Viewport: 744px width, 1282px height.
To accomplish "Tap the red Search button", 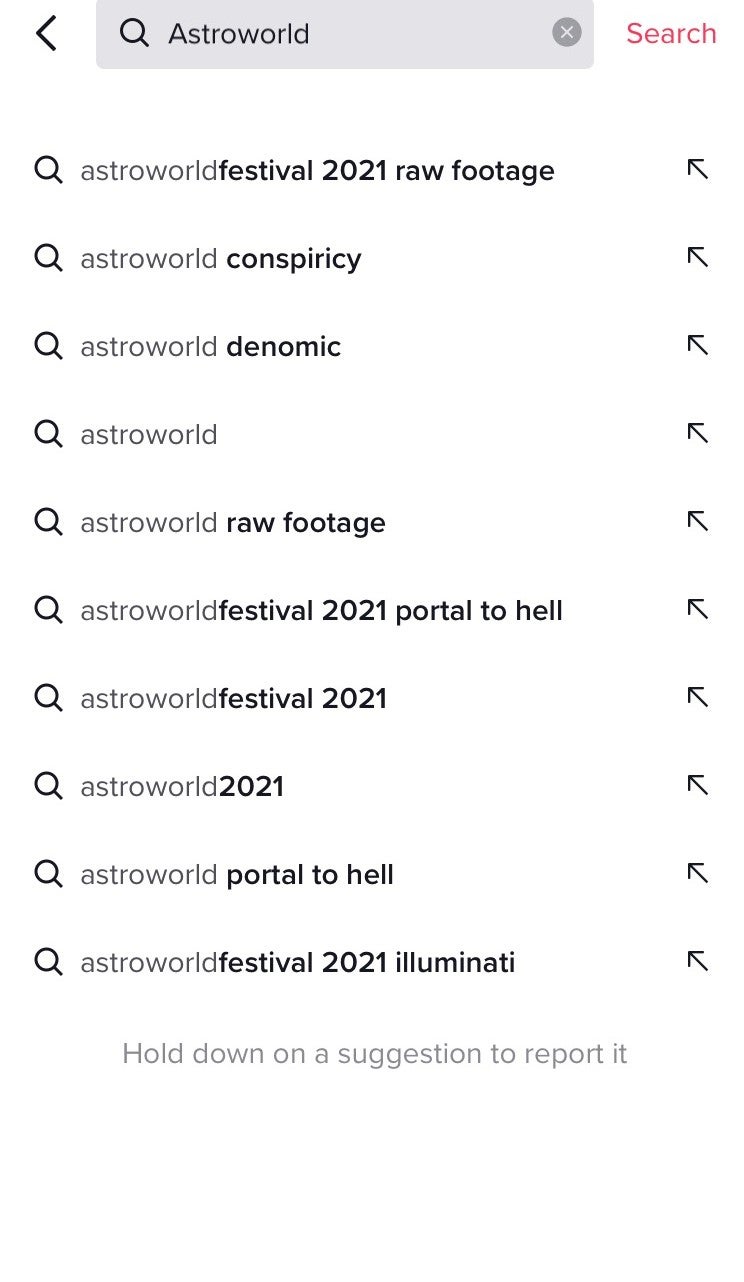I will point(671,33).
